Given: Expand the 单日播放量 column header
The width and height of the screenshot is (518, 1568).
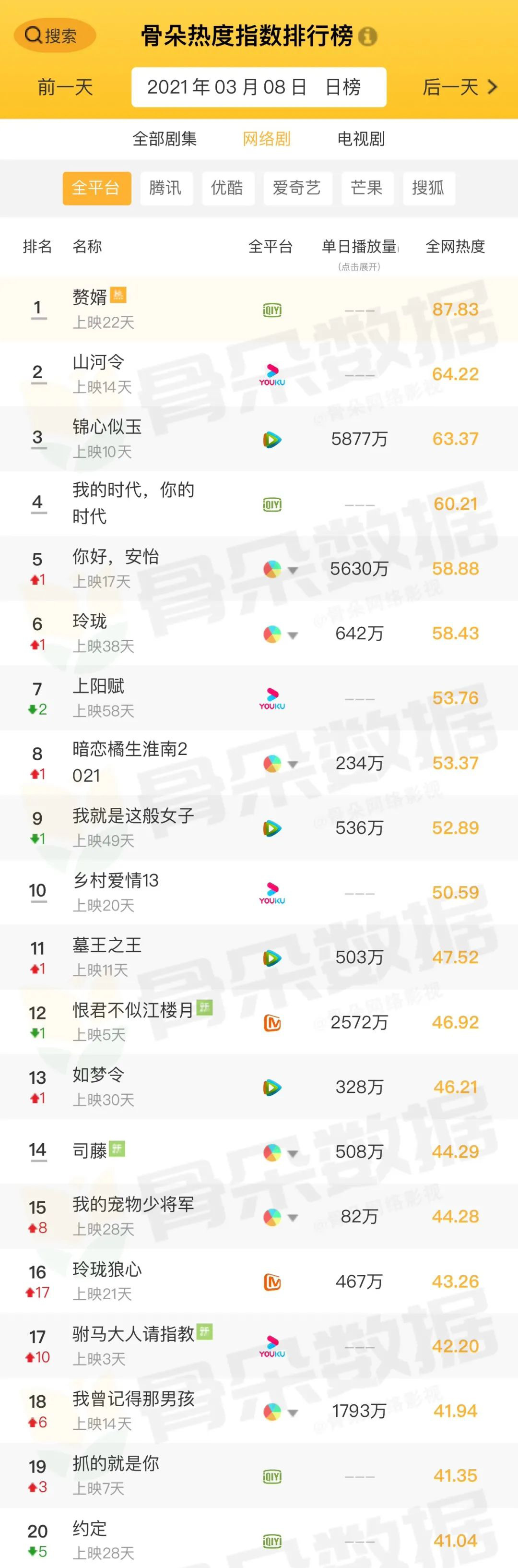Looking at the screenshot, I should pyautogui.click(x=359, y=251).
